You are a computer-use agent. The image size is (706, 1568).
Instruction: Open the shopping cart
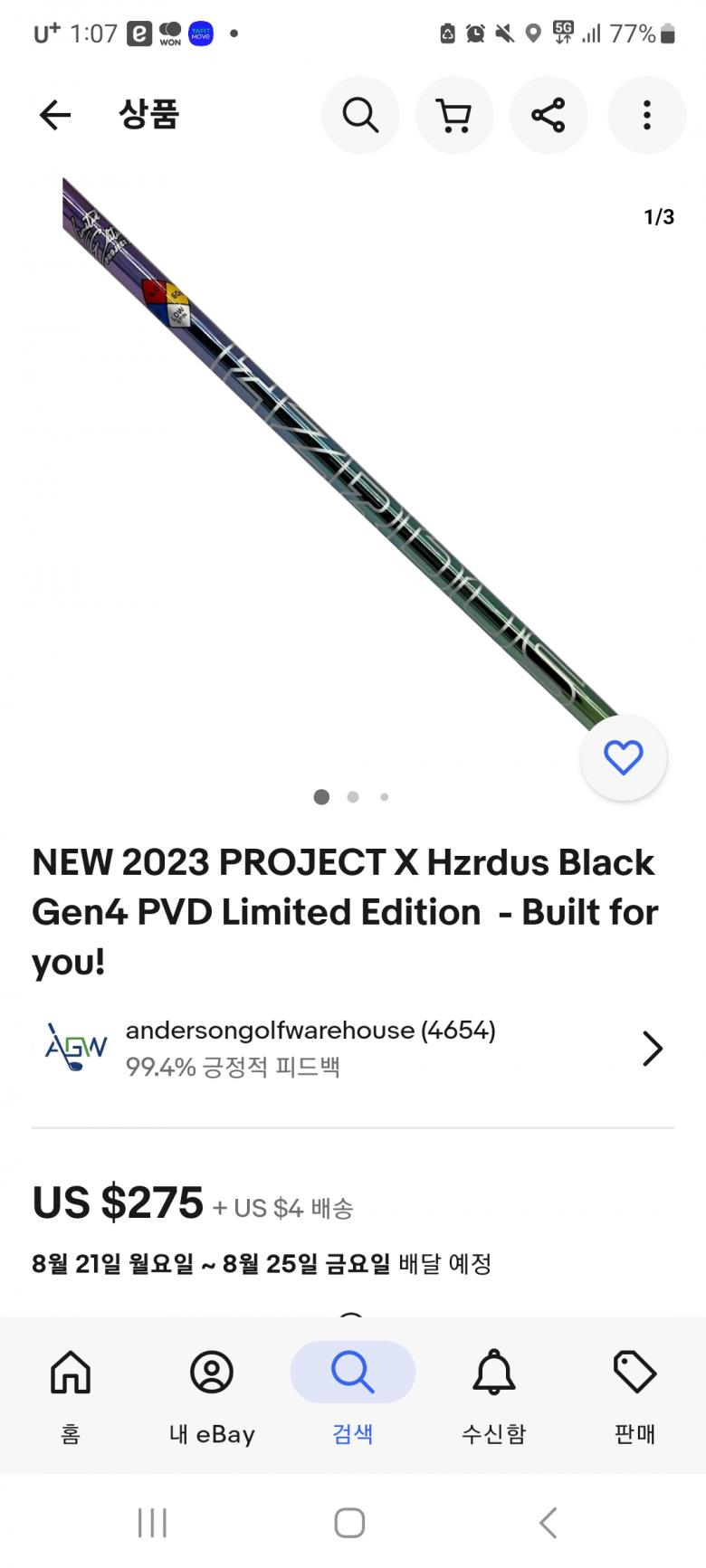(x=454, y=115)
